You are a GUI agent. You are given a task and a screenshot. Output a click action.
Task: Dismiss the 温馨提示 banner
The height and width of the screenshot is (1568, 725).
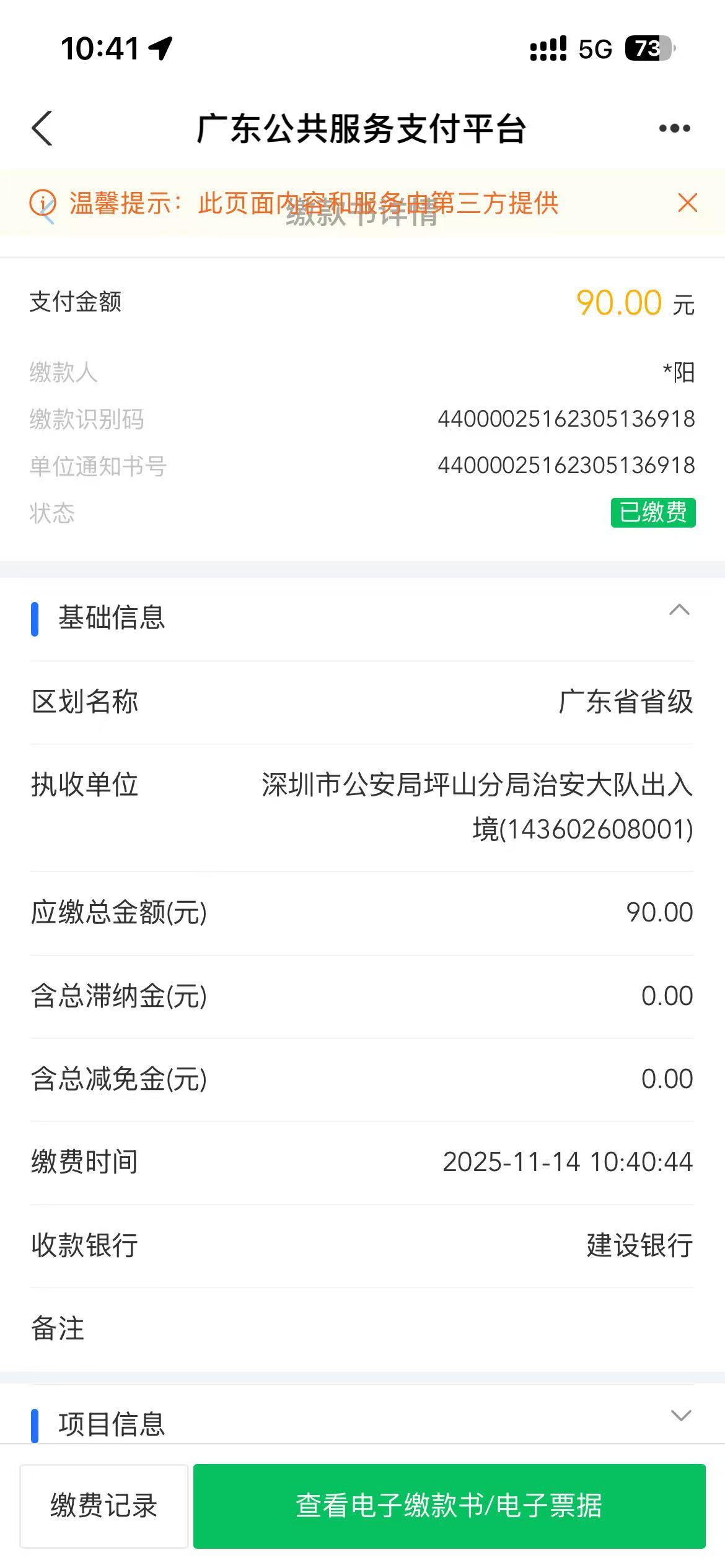click(x=687, y=203)
